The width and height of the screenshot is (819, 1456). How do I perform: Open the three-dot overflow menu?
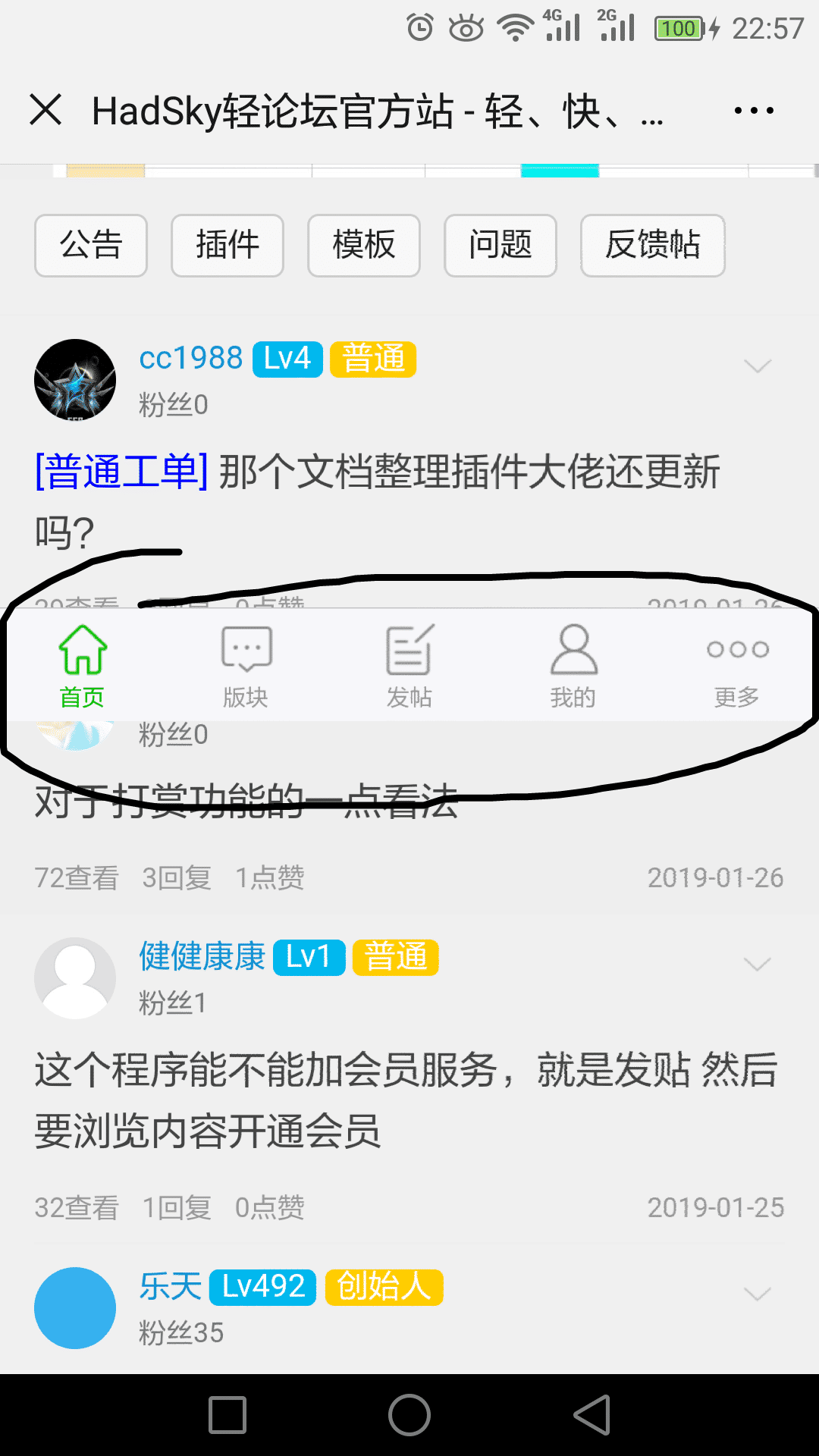click(754, 111)
